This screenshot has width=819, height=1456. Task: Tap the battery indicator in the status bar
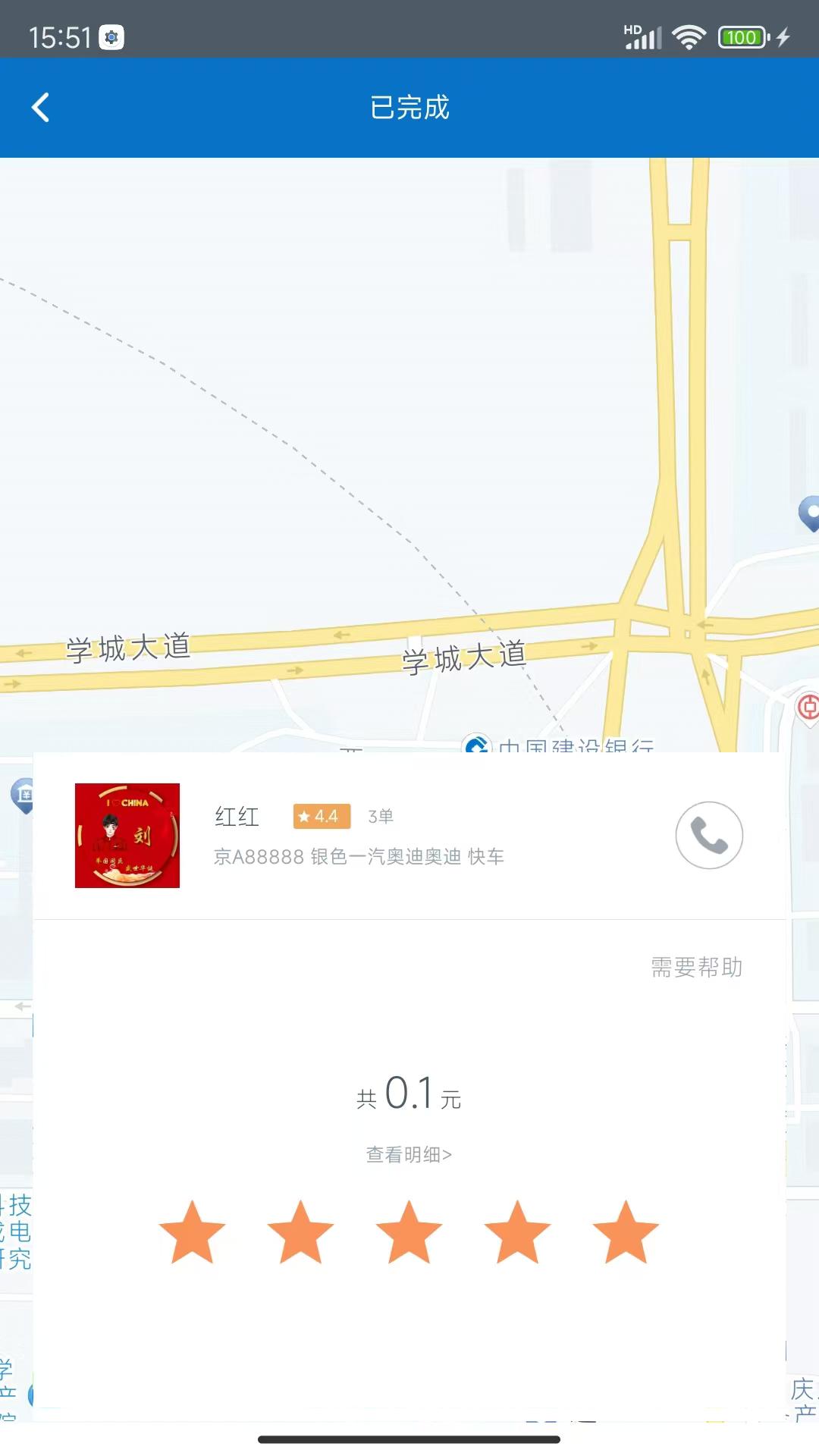pos(741,36)
